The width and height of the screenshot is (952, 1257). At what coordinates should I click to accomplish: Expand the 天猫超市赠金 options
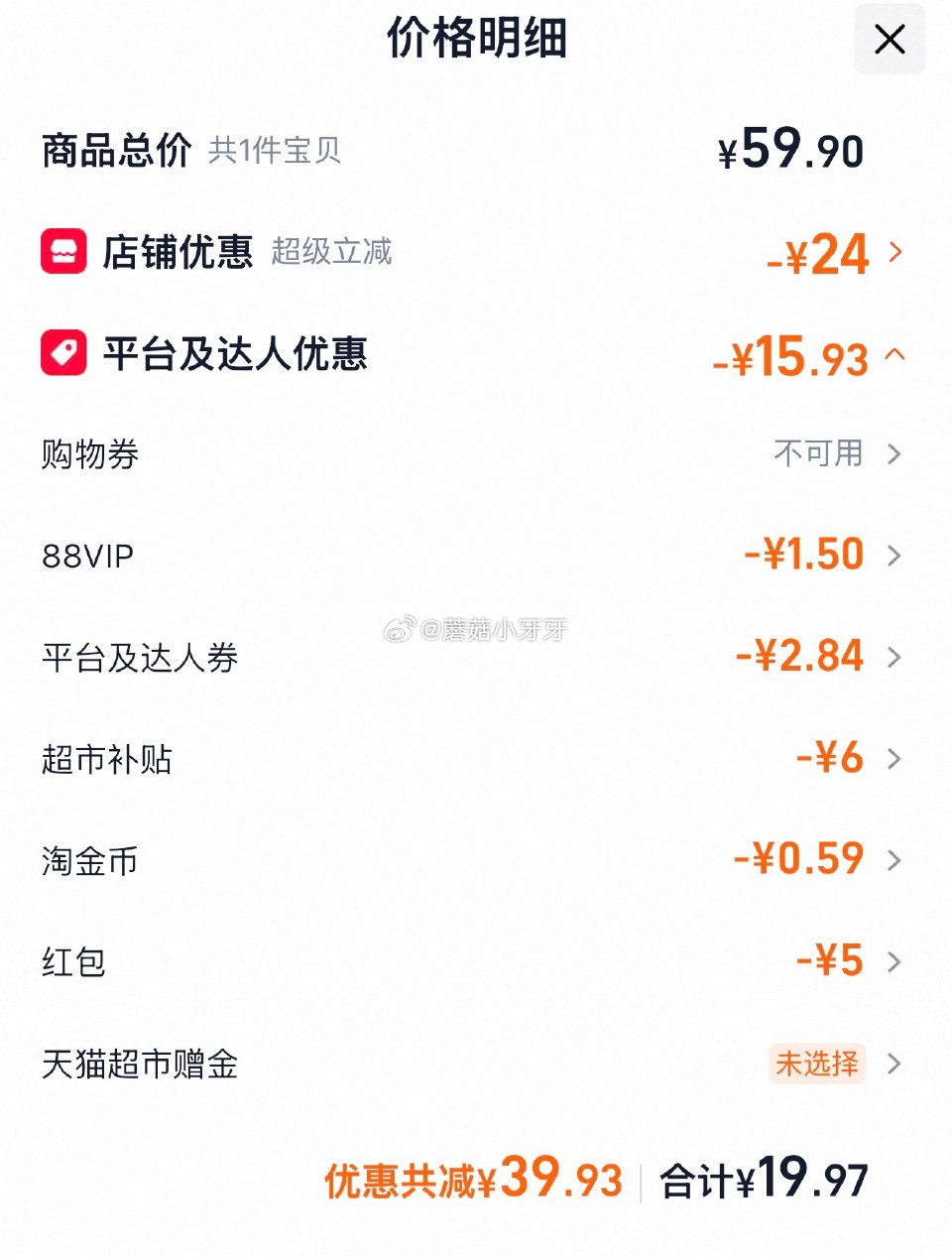coord(896,1063)
